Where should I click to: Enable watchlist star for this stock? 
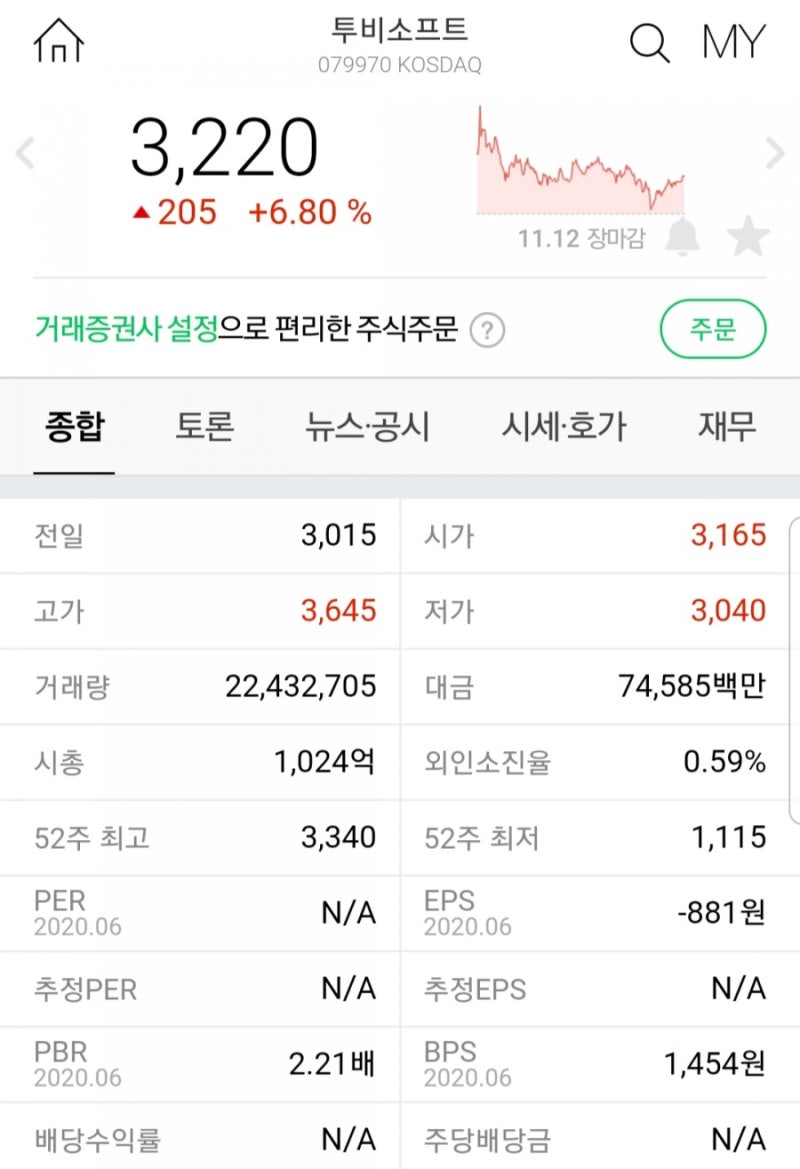(748, 236)
